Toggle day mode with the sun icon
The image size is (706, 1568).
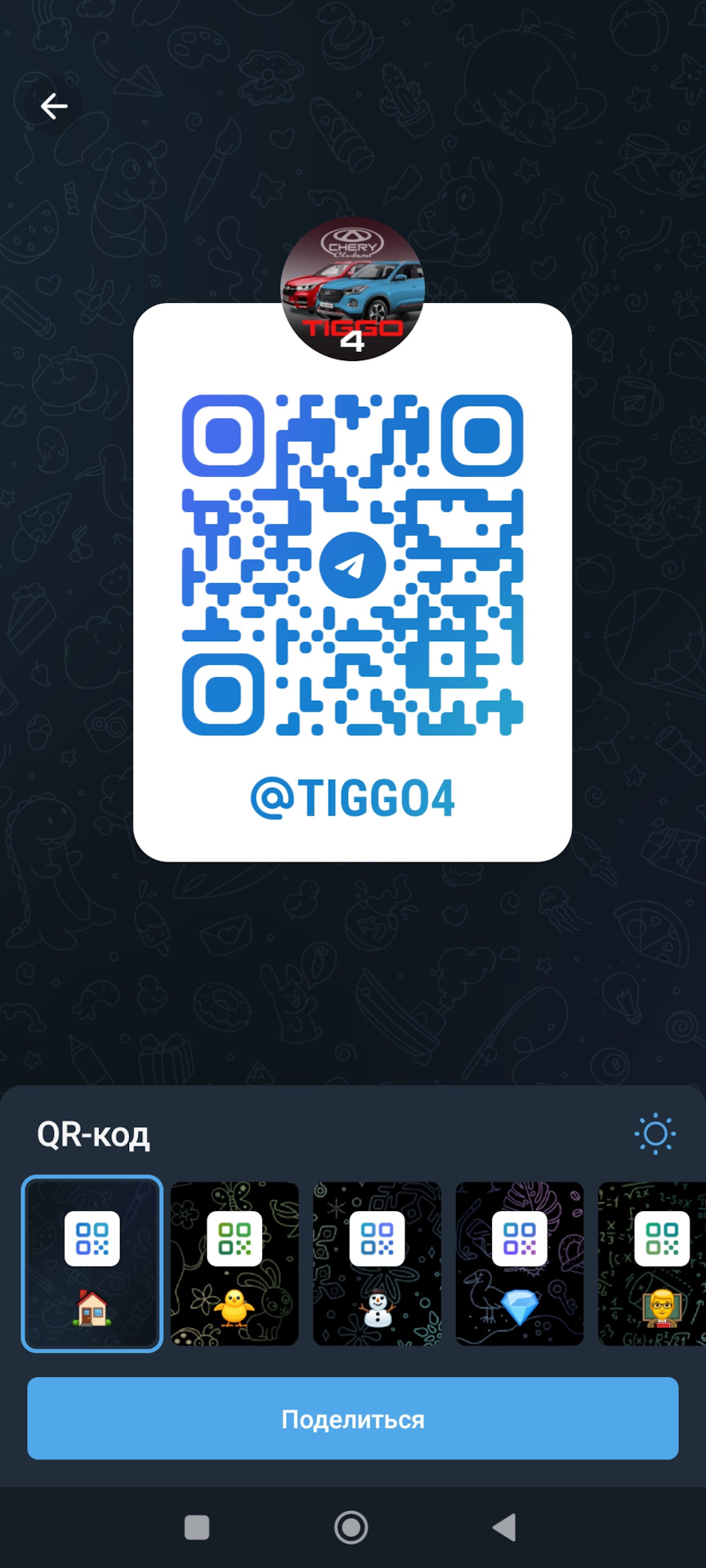click(x=655, y=1134)
